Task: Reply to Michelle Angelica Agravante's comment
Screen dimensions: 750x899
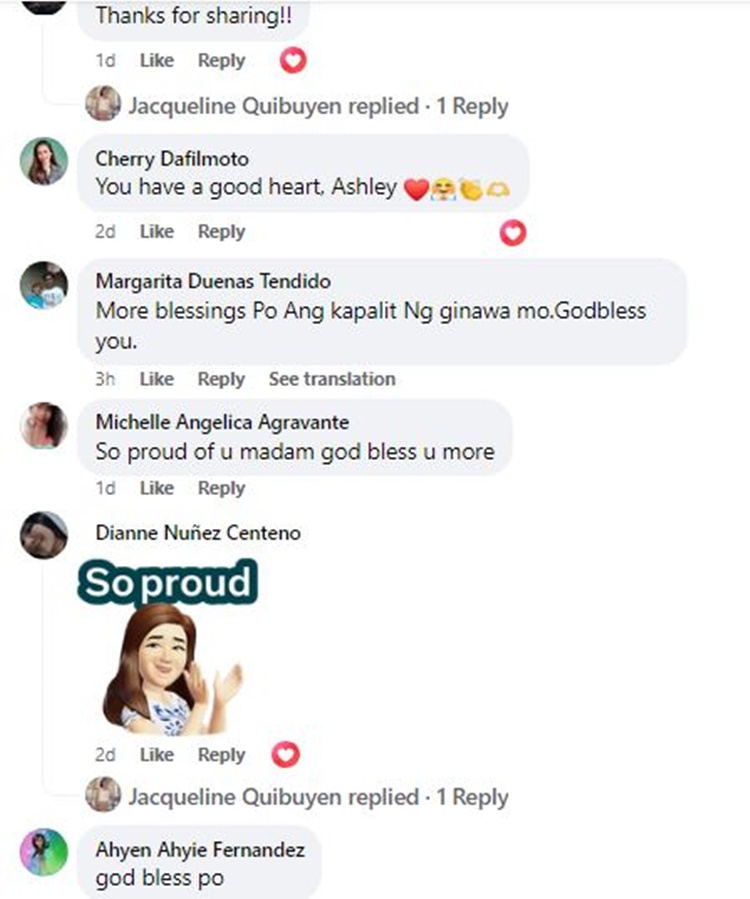Action: 221,488
